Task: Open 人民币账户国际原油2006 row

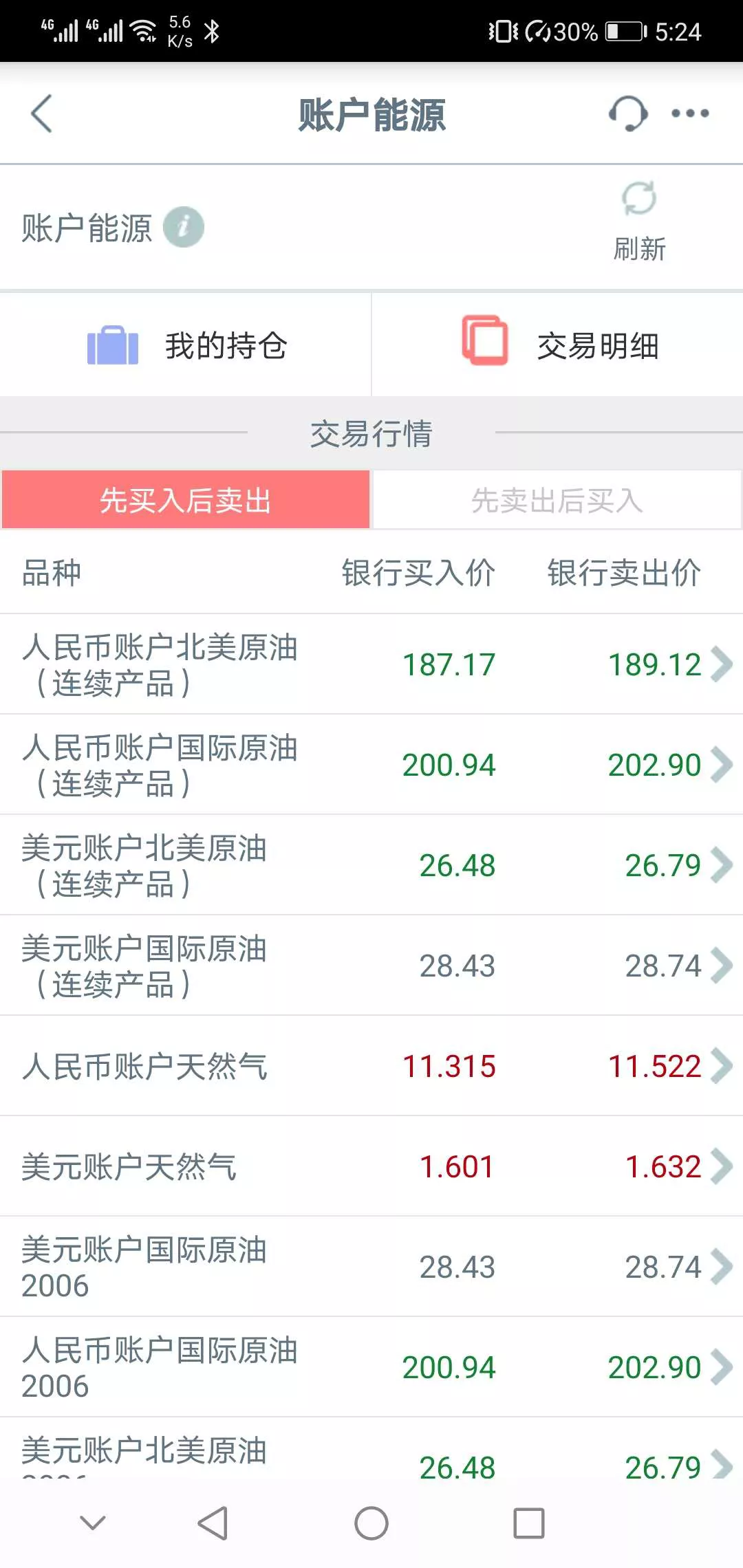Action: click(371, 1367)
